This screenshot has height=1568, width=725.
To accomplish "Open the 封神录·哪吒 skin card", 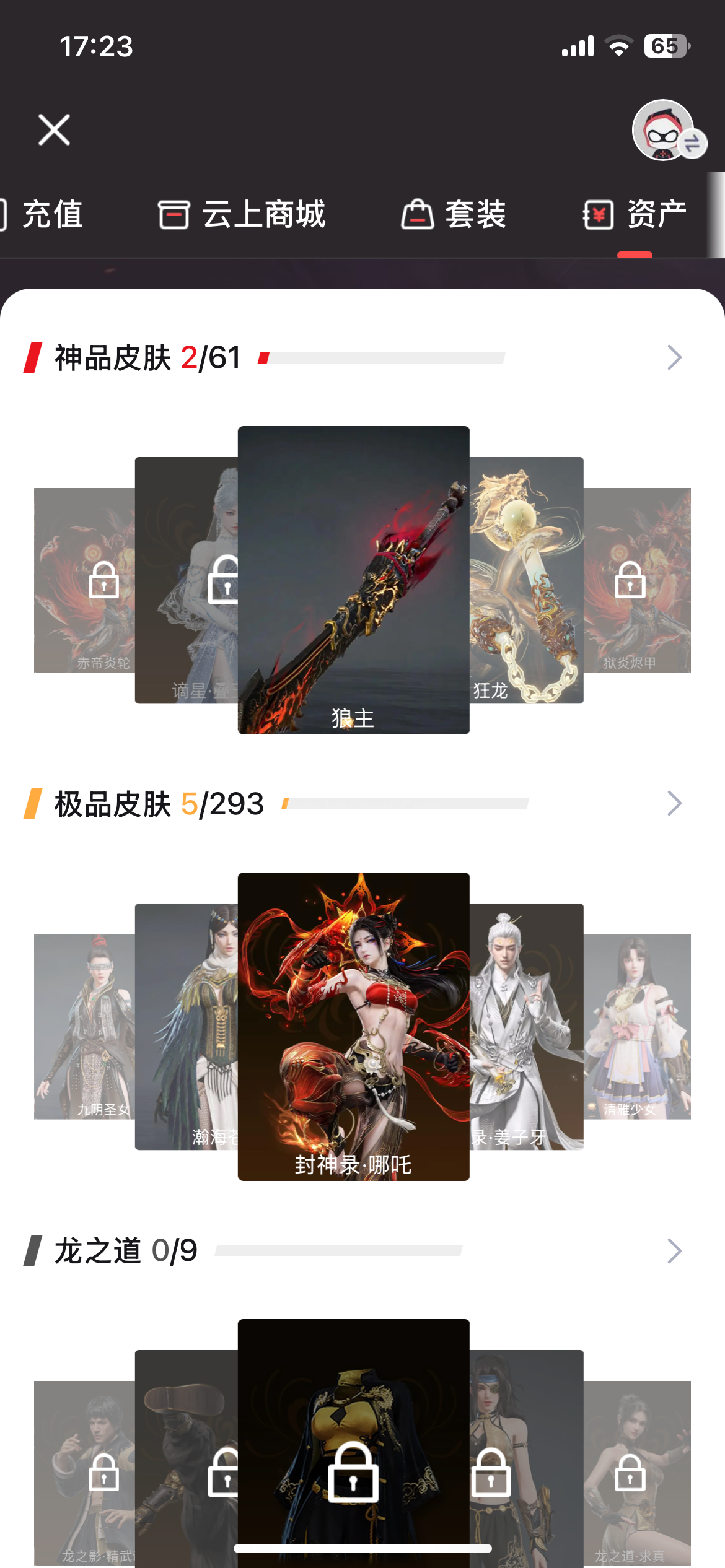I will (x=353, y=1026).
